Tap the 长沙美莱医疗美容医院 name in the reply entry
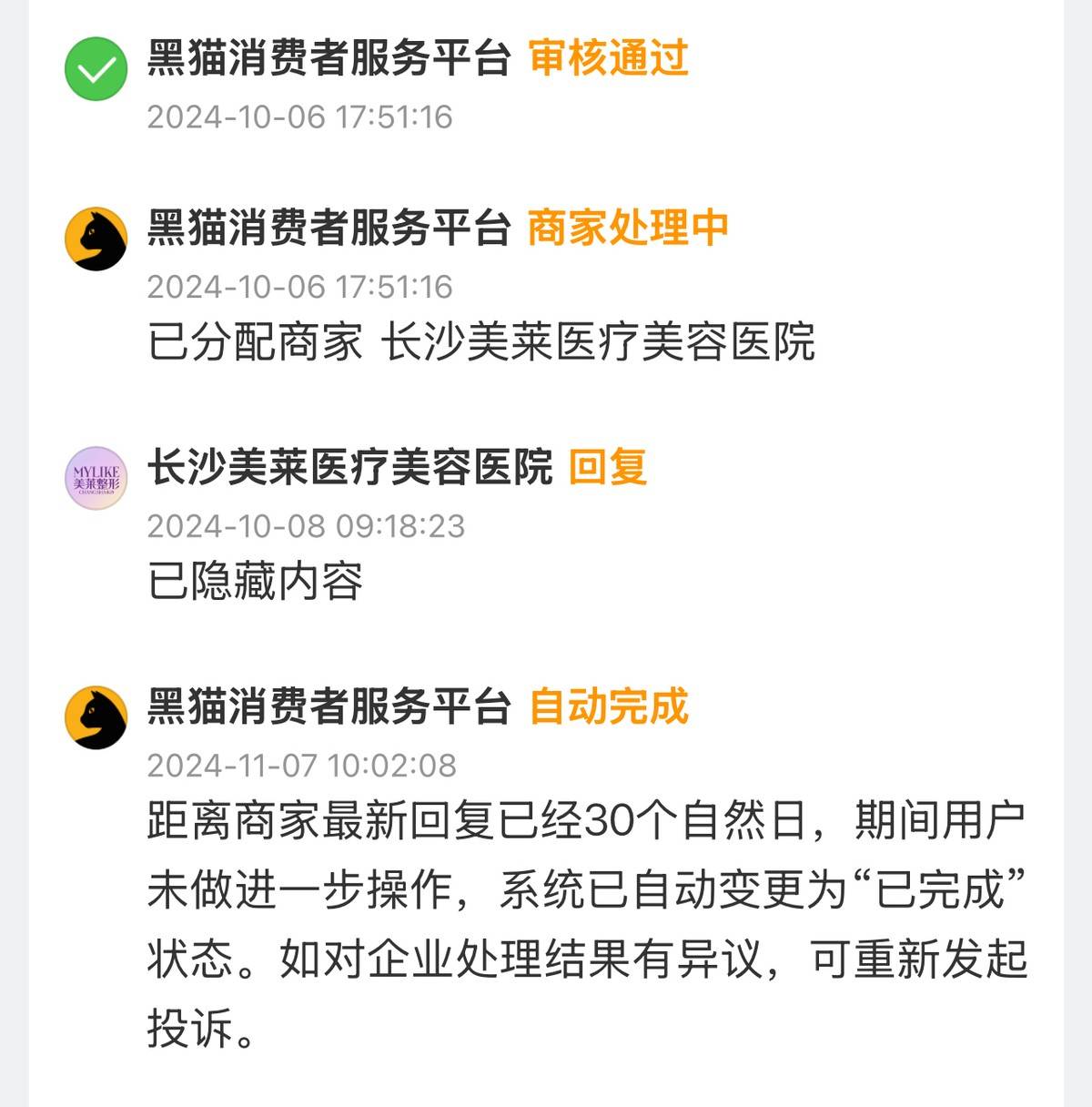The width and height of the screenshot is (1092, 1107). click(x=349, y=468)
